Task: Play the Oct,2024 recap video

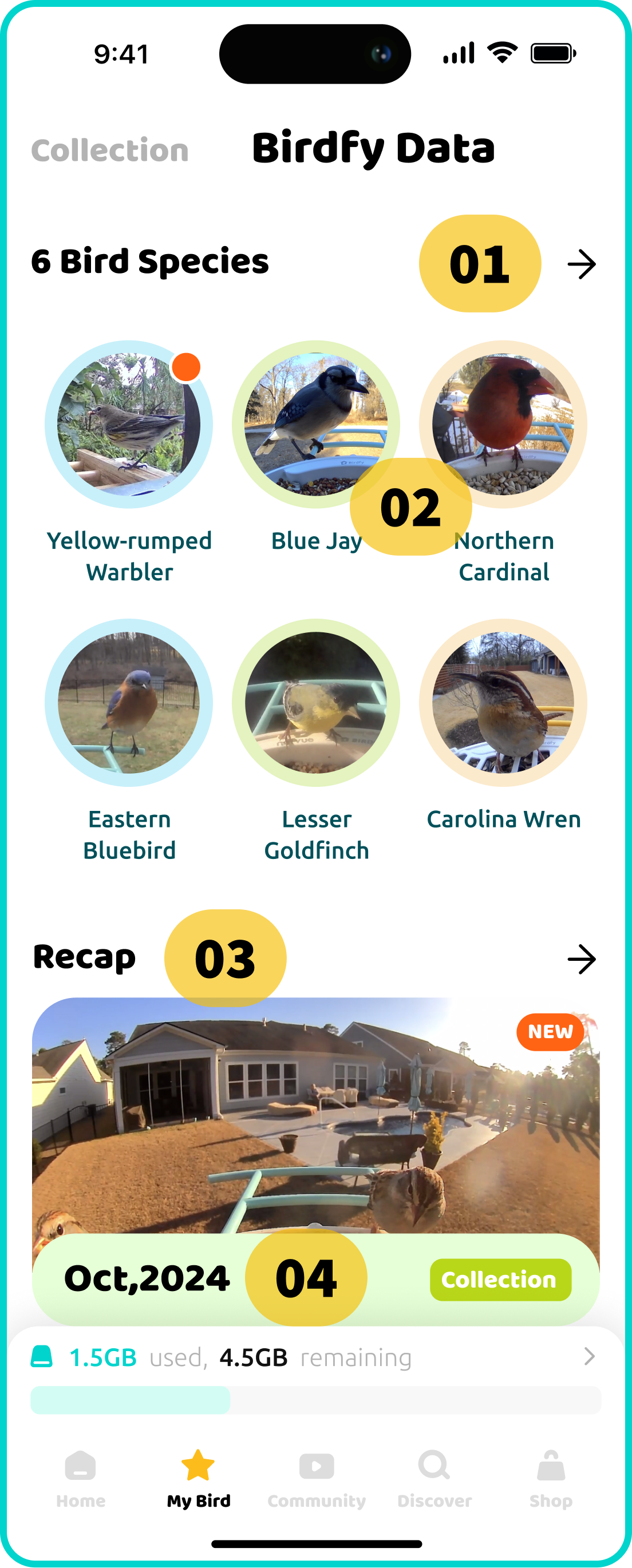Action: coord(316,1114)
